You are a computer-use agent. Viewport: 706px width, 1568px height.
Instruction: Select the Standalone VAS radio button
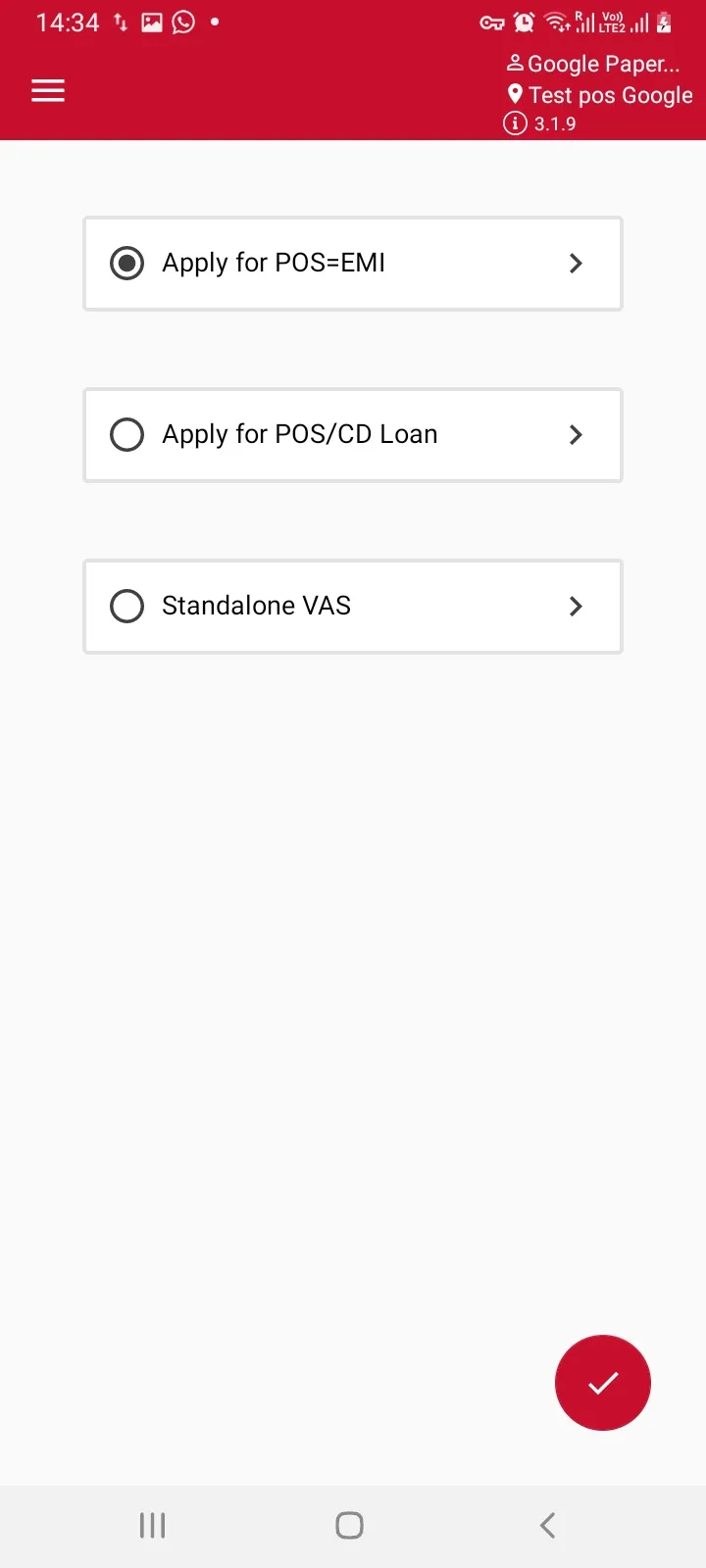click(x=126, y=606)
